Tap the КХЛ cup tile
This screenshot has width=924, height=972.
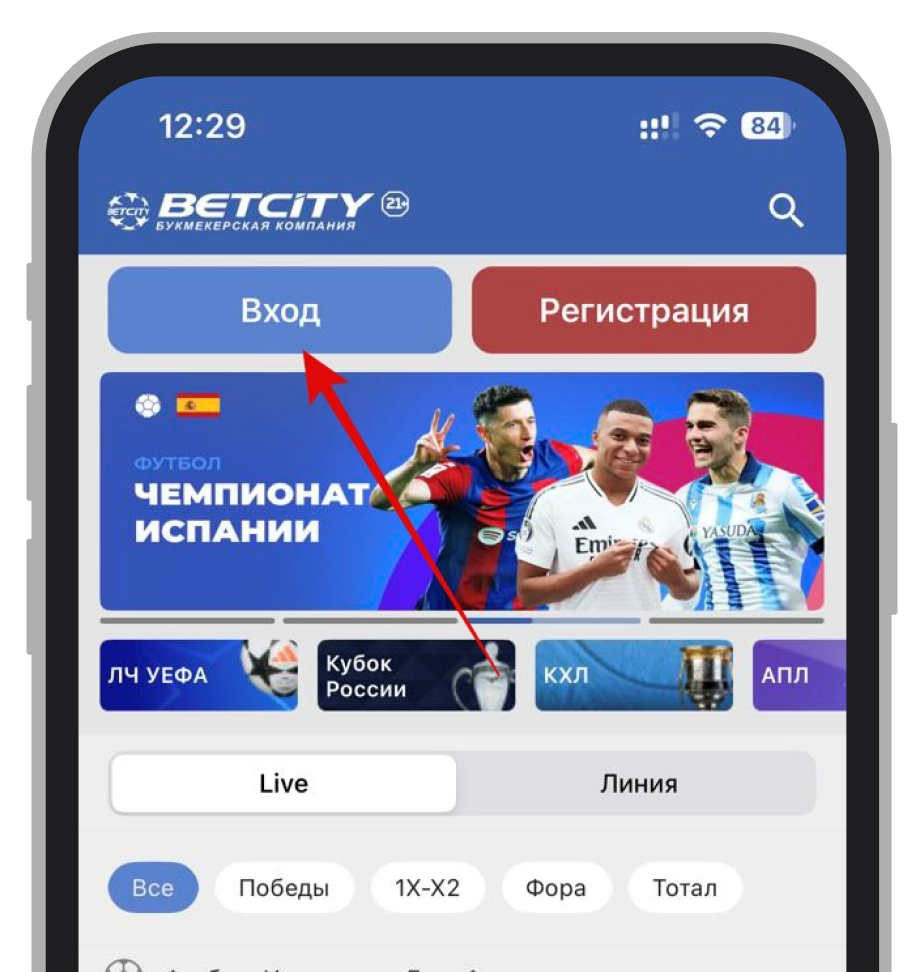633,675
